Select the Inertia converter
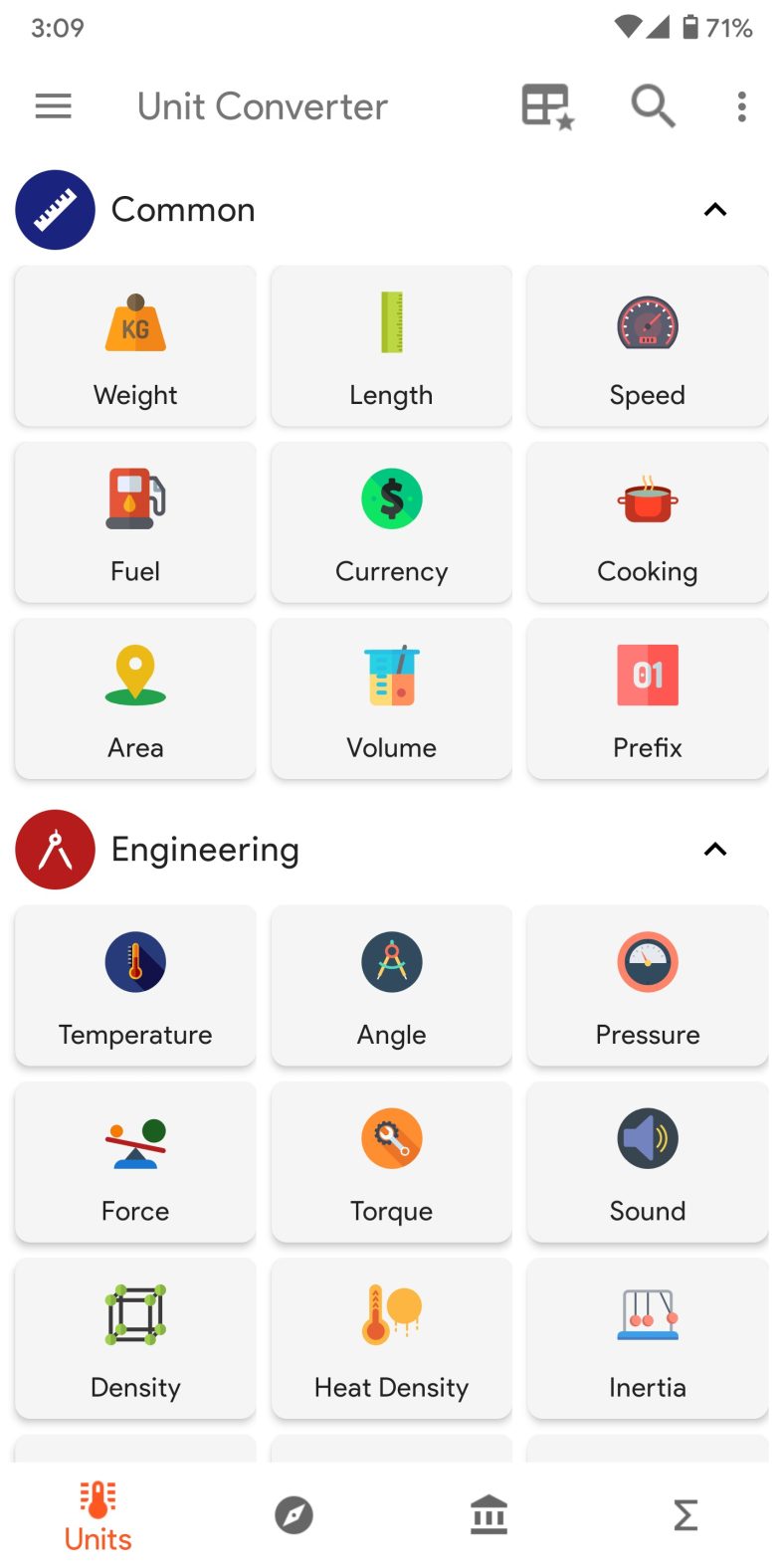This screenshot has height=1568, width=784. 647,1338
